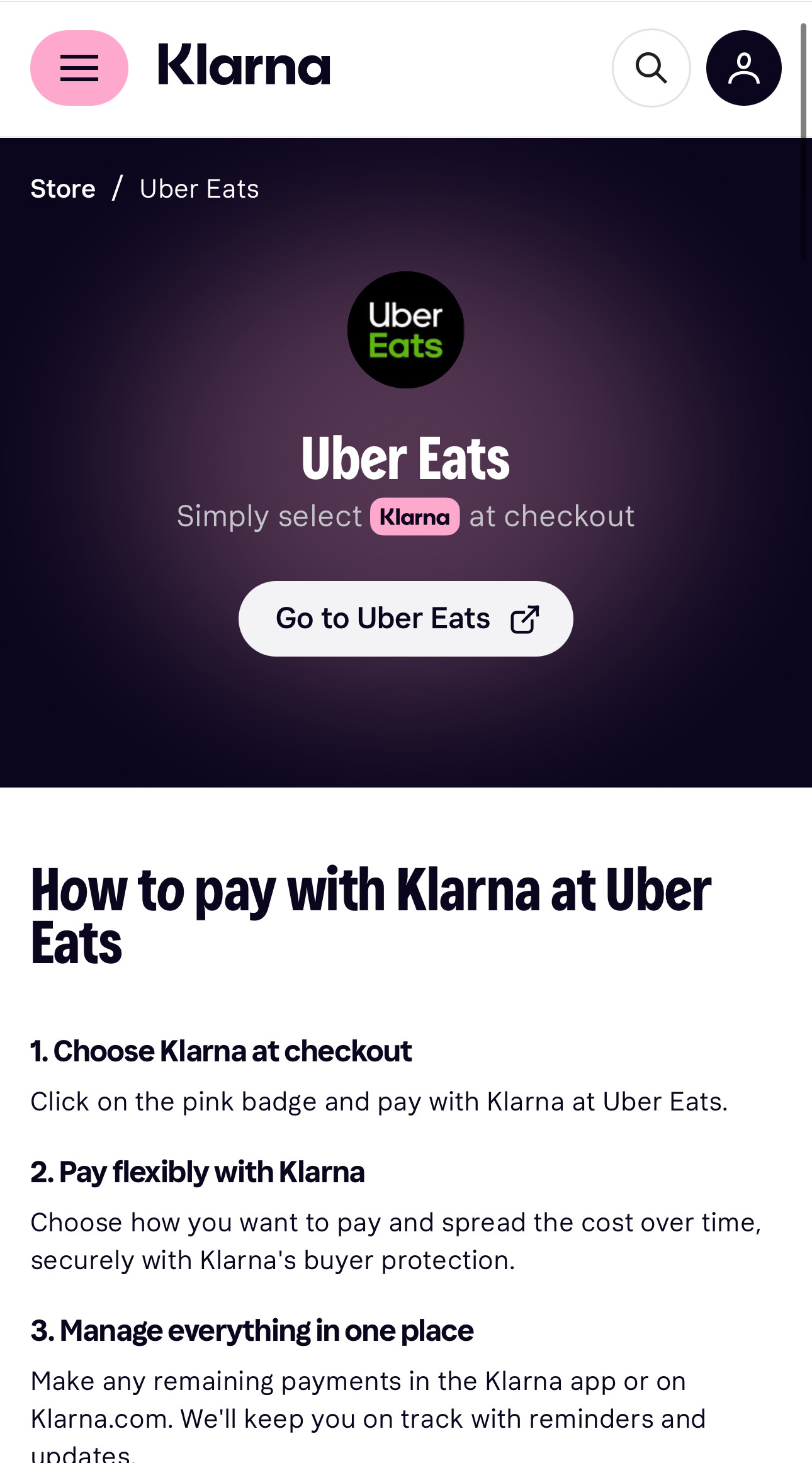Go back to Store via breadcrumb

click(63, 189)
